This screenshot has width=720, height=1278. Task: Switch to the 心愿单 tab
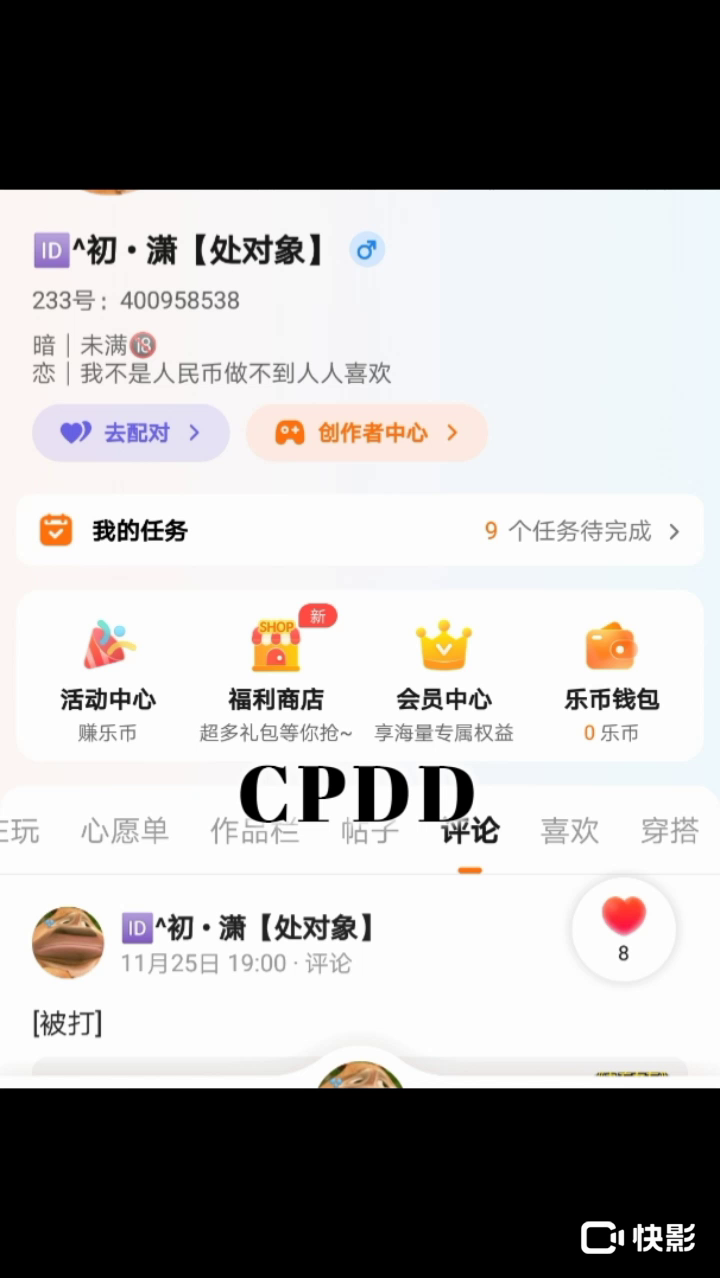click(125, 831)
